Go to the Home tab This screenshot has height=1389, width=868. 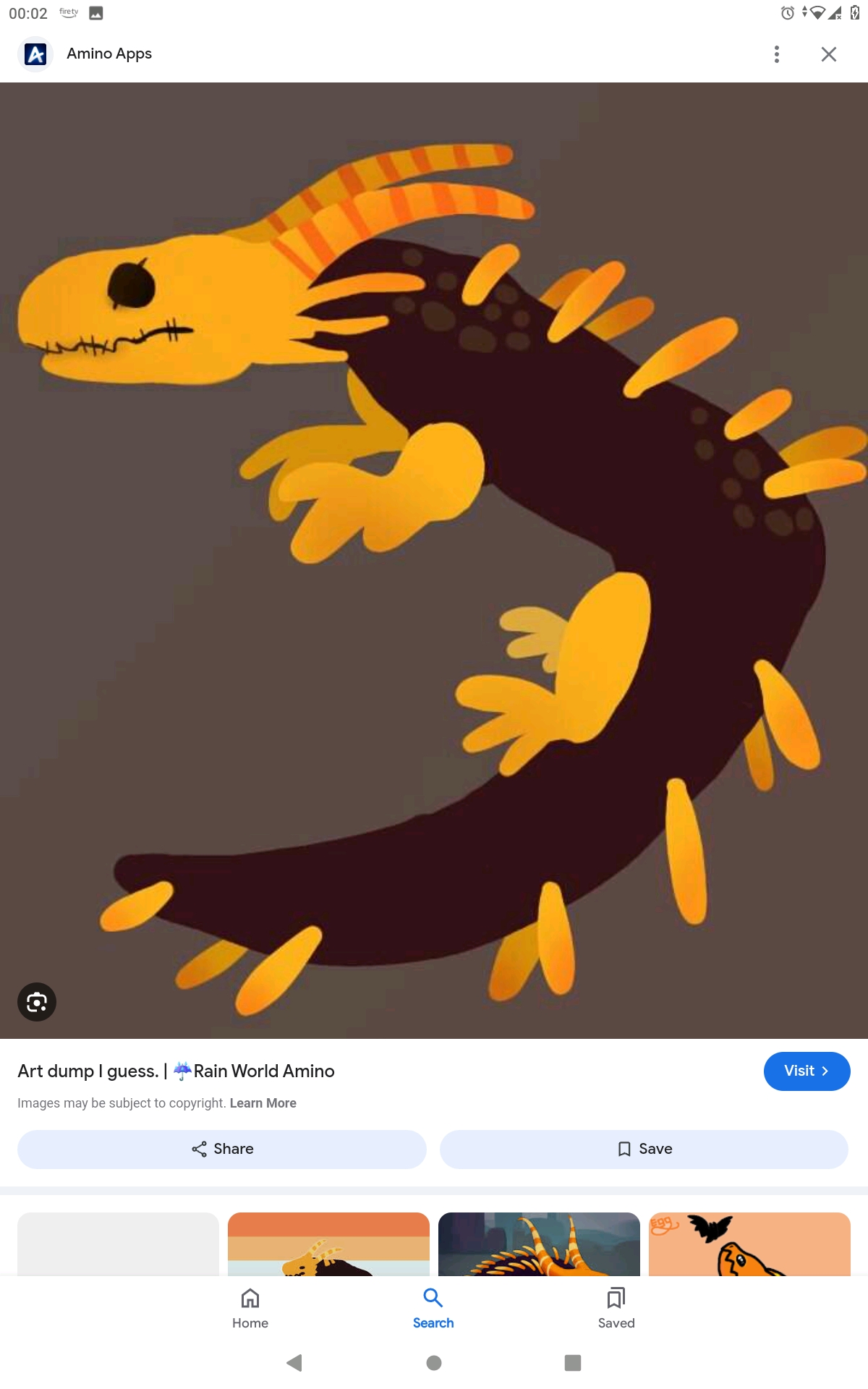(250, 1308)
